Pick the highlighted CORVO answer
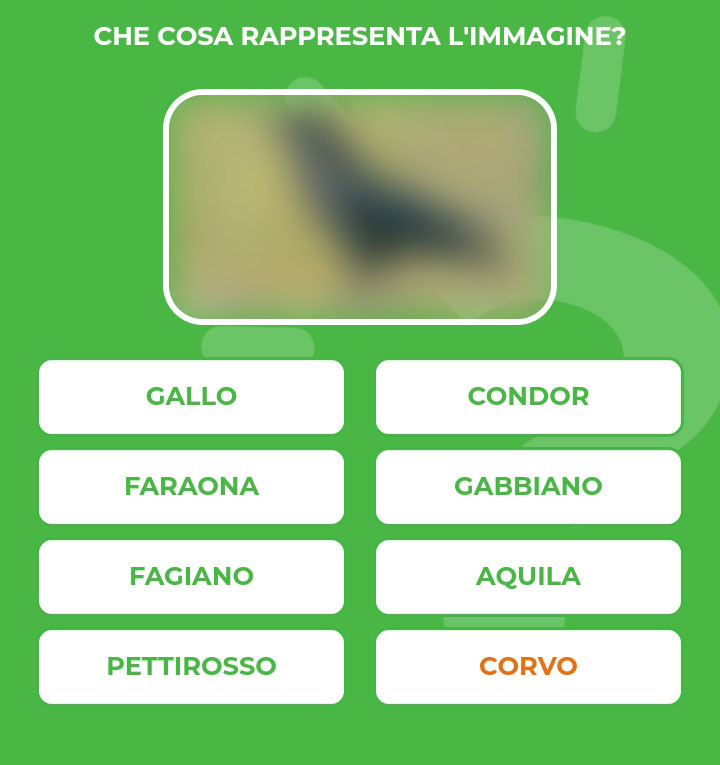This screenshot has width=720, height=765. [x=528, y=667]
